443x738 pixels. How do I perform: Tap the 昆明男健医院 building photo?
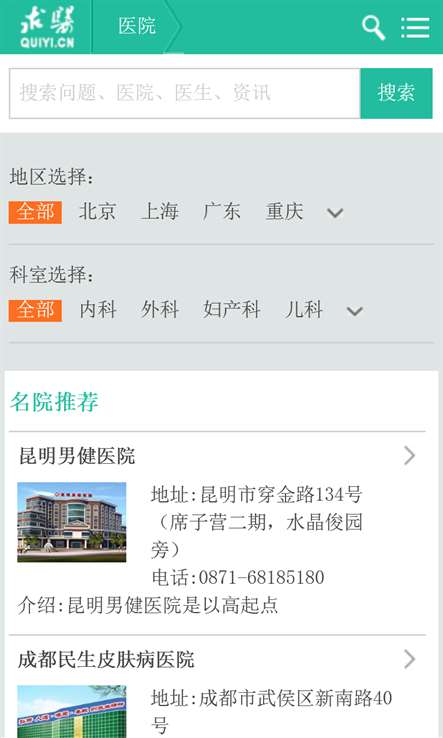coord(72,522)
